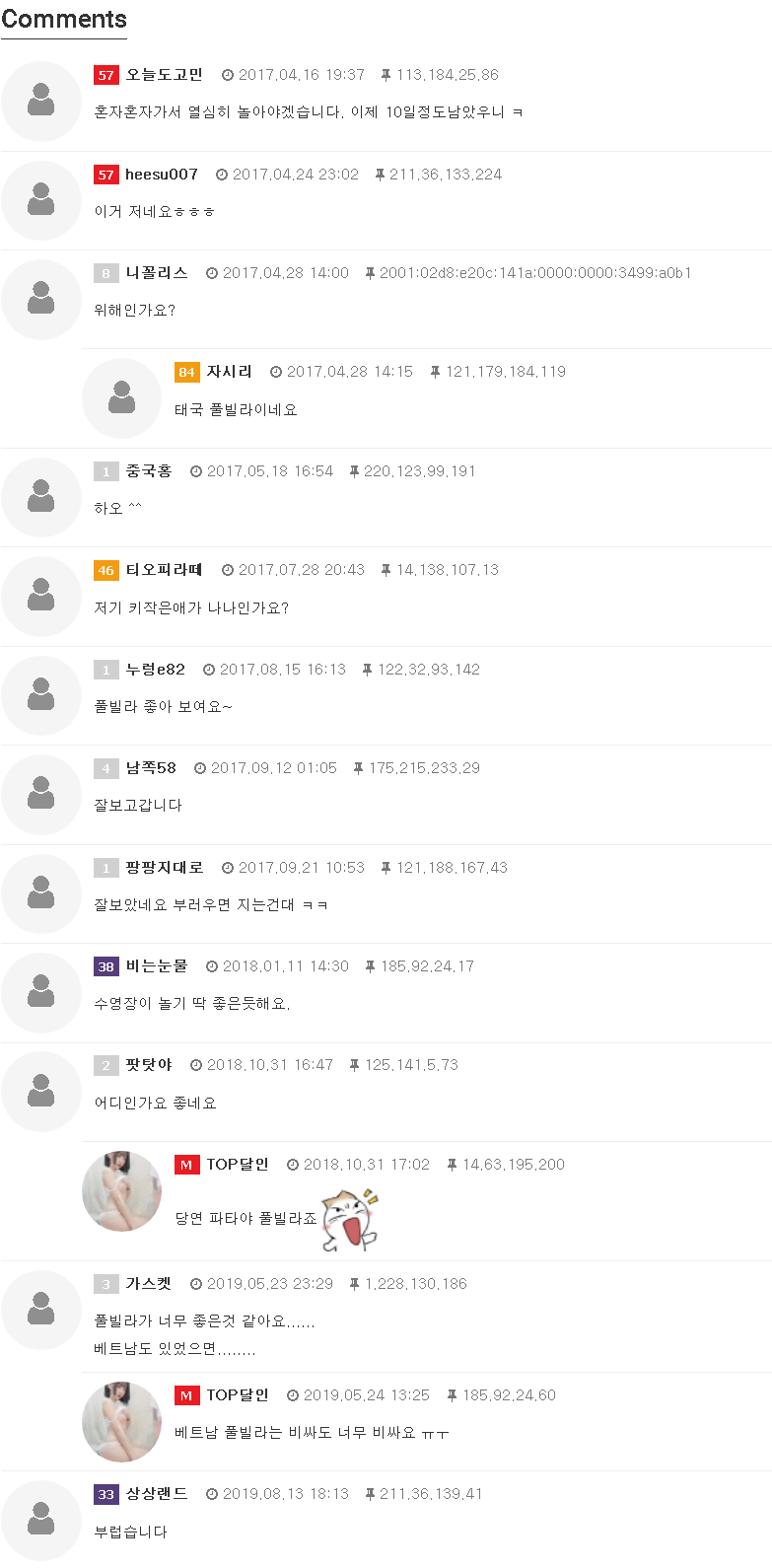Image resolution: width=772 pixels, height=1568 pixels.
Task: Open the heesu007 username link
Action: [x=161, y=175]
